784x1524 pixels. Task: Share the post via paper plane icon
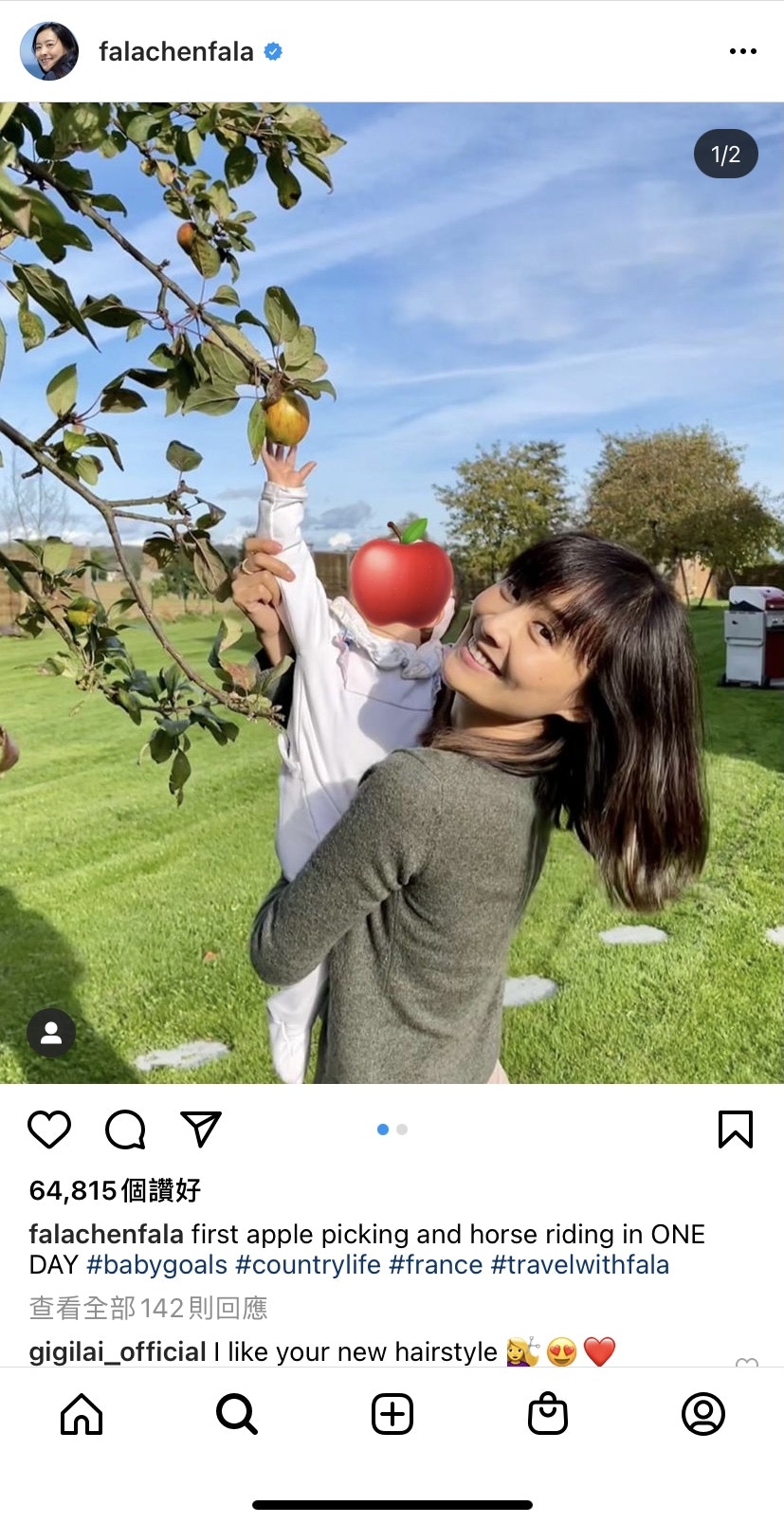tap(201, 1129)
